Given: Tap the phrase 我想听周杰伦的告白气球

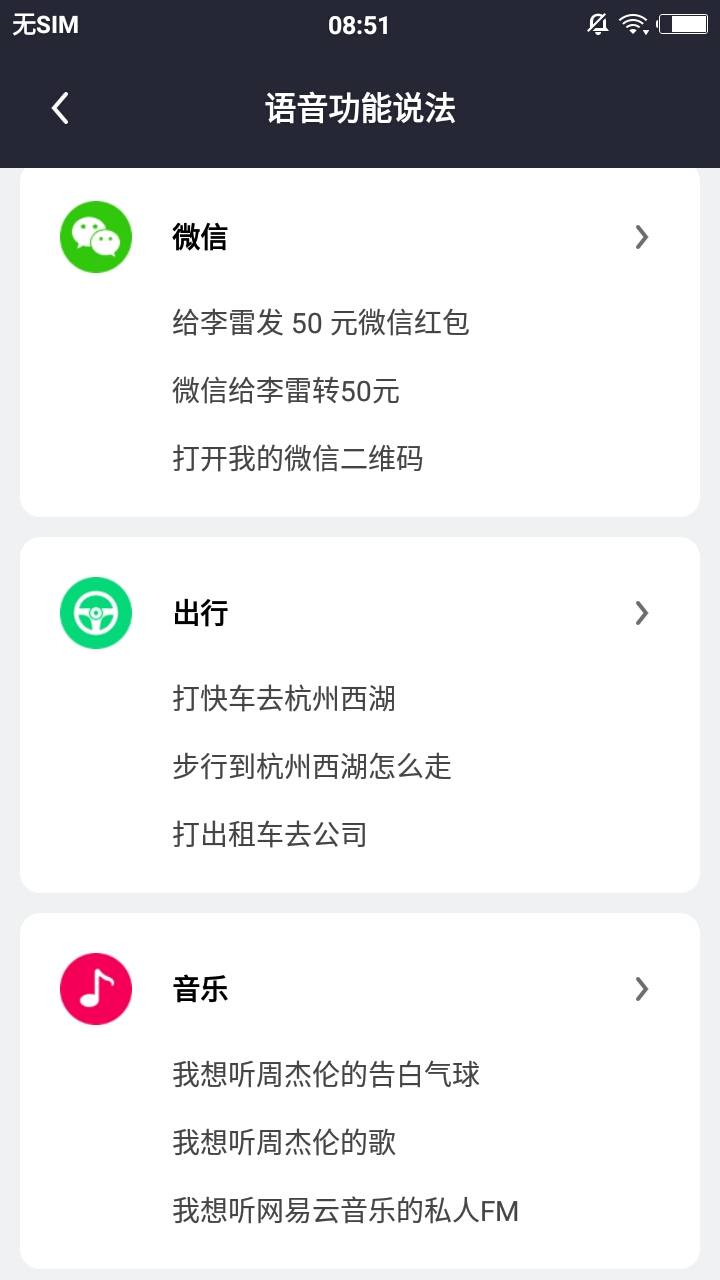Looking at the screenshot, I should 327,1075.
